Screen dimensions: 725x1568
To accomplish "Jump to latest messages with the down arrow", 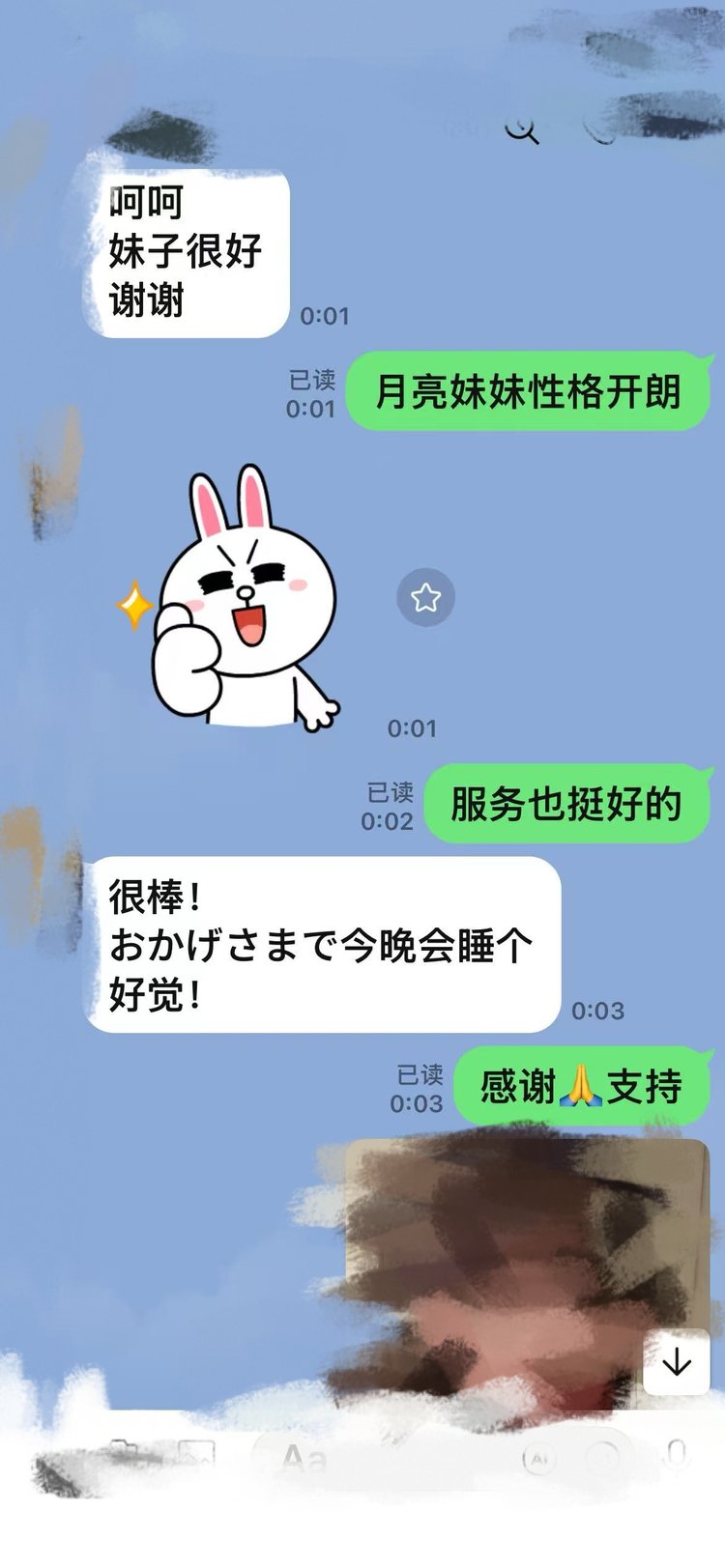I will [677, 1362].
